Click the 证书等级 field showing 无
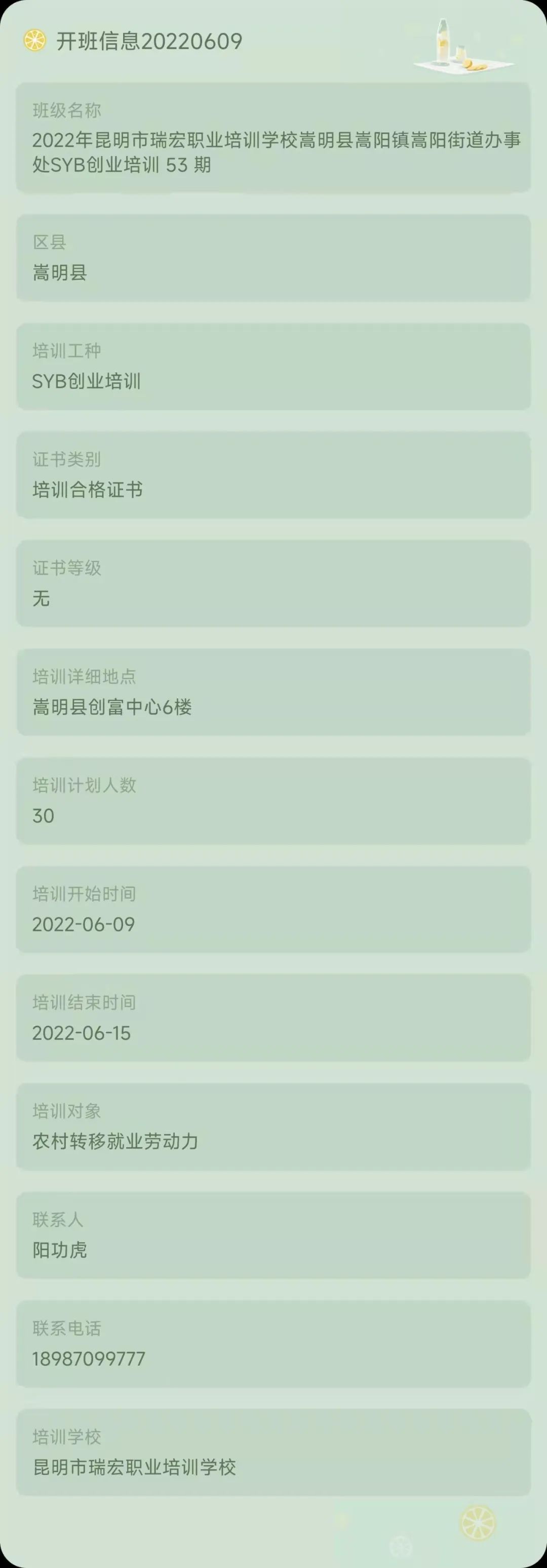 click(x=273, y=583)
